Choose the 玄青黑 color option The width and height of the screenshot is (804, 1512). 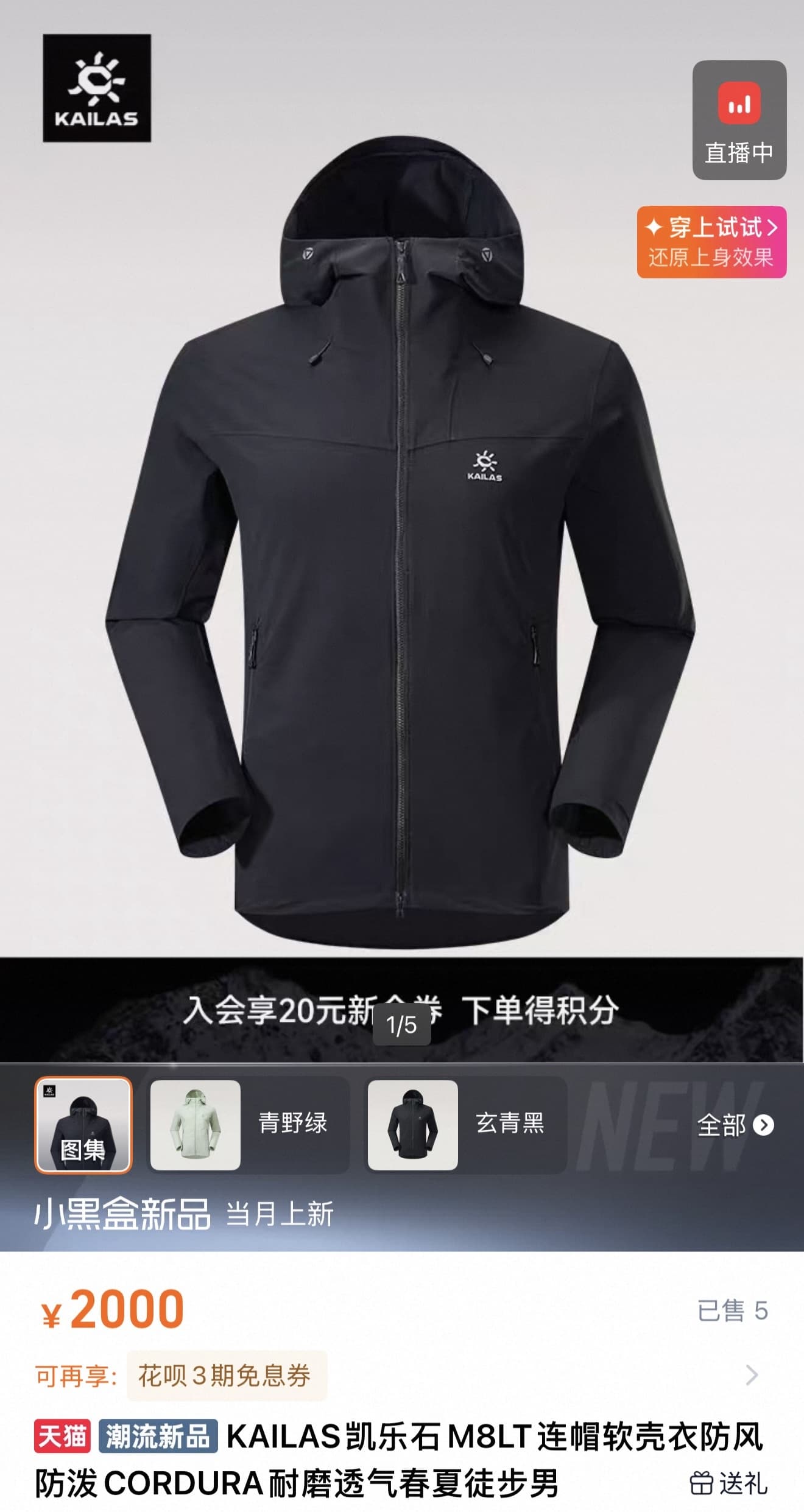[x=467, y=1125]
